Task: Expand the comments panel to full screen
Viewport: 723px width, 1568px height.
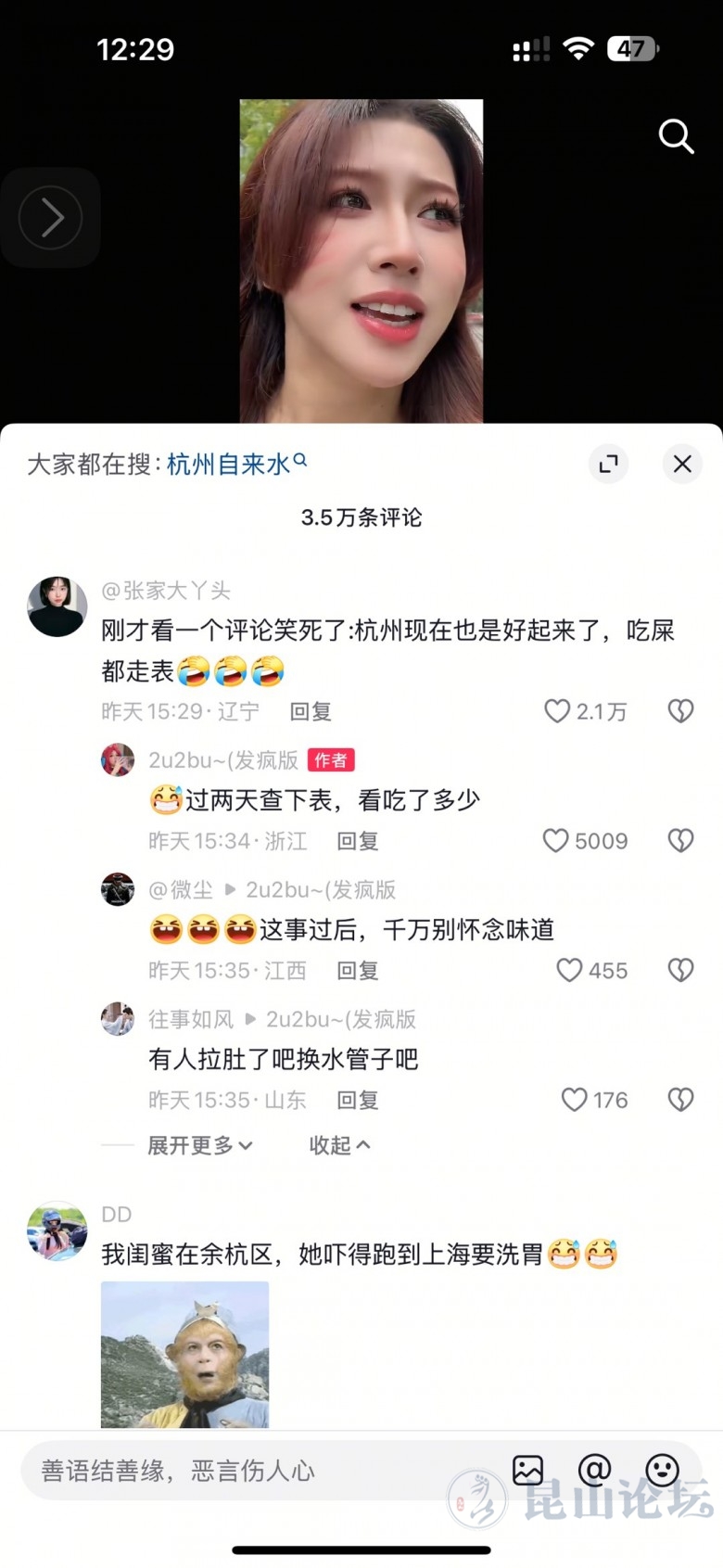Action: click(x=609, y=464)
